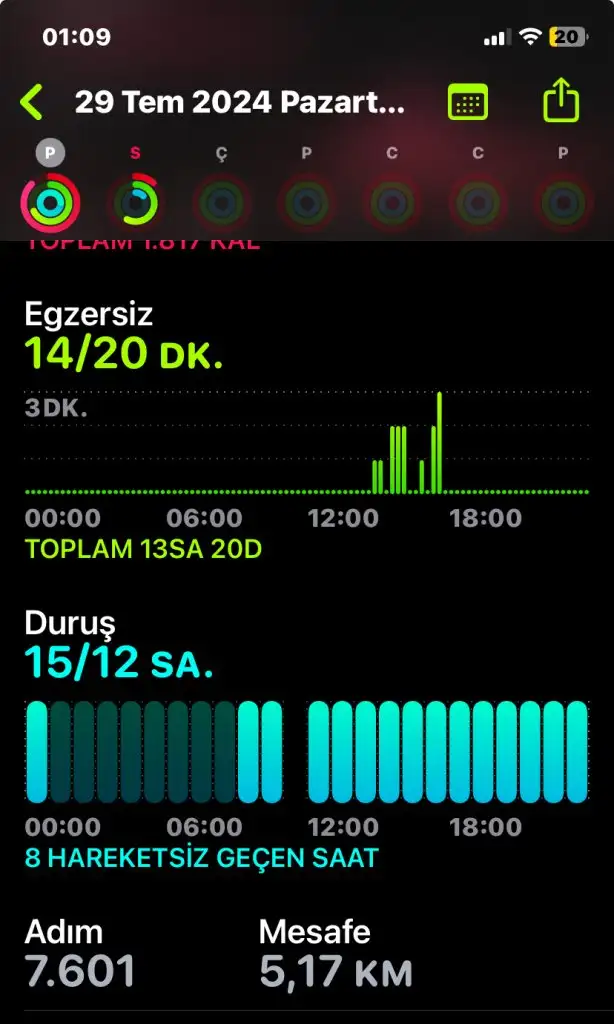Go back using the green arrow
614x1024 pixels.
(31, 103)
